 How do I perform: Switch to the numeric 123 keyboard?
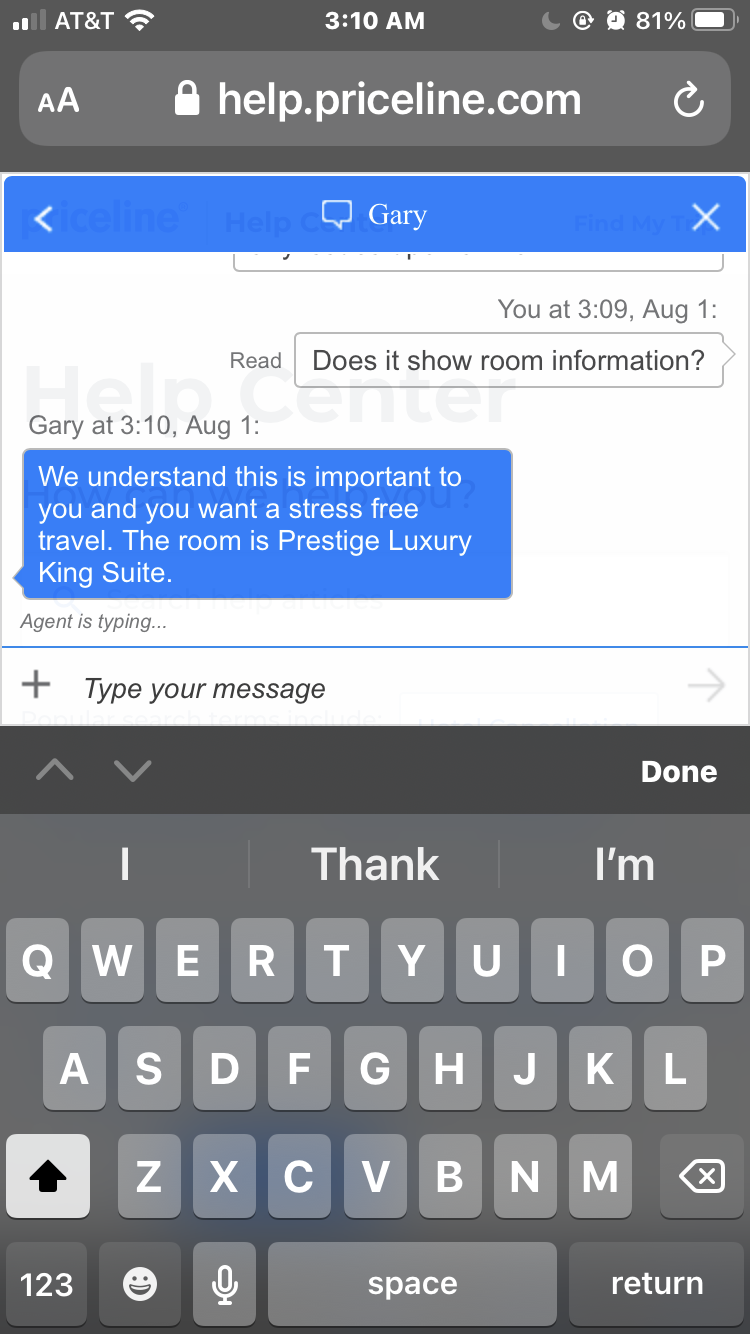[x=46, y=1283]
